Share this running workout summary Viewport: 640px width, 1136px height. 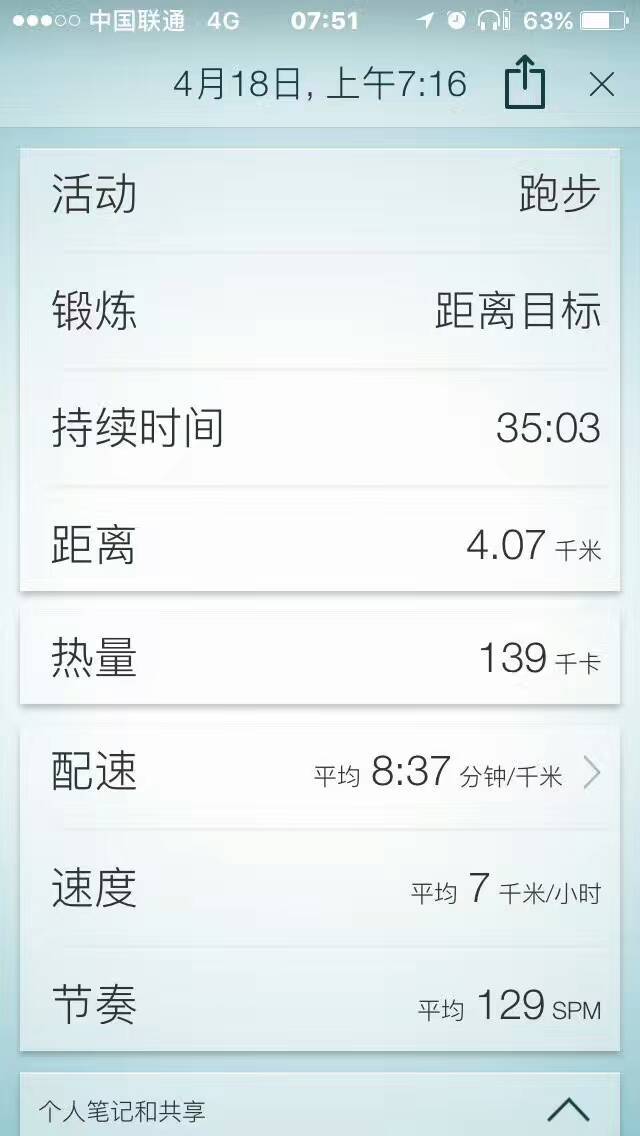pos(525,83)
